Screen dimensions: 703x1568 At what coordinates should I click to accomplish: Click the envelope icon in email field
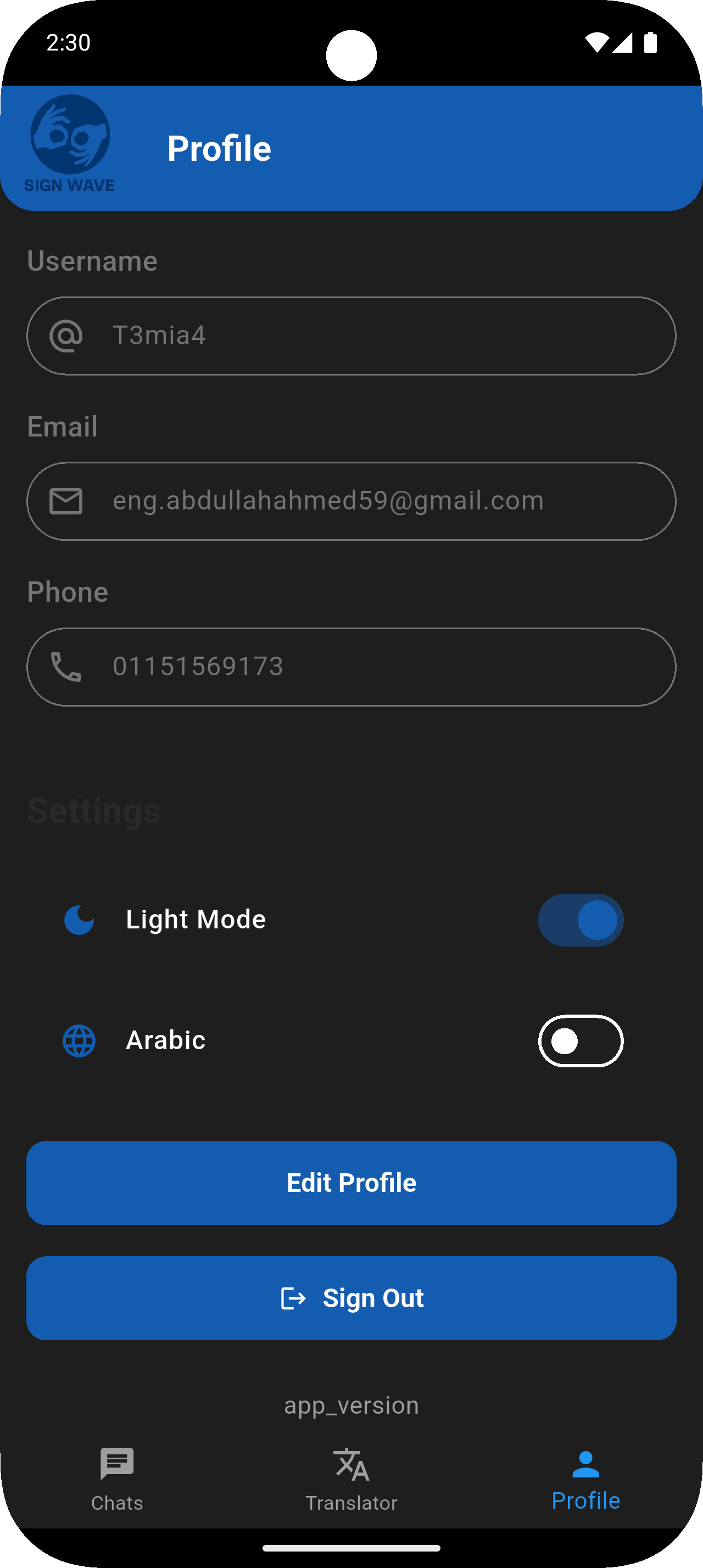click(66, 501)
